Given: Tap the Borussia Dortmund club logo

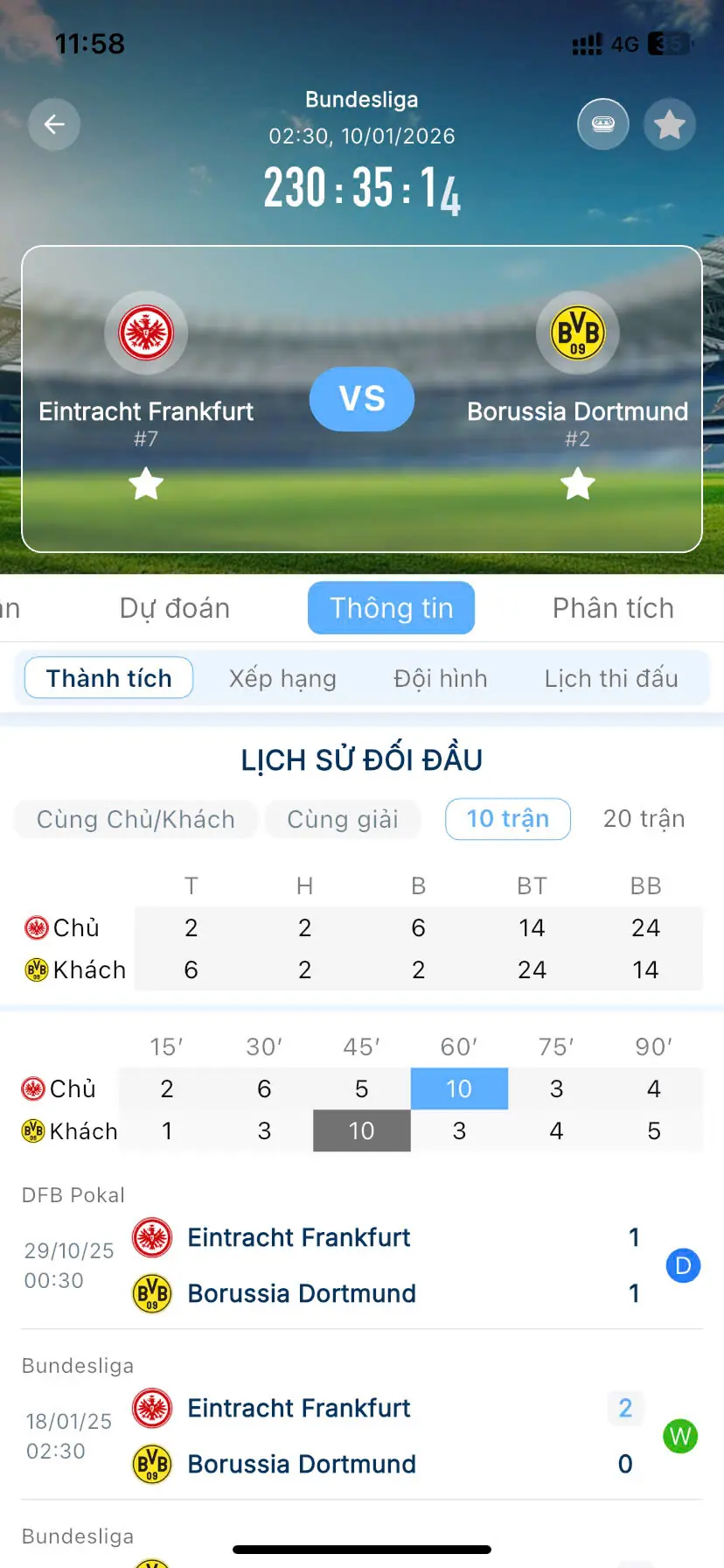Looking at the screenshot, I should click(578, 332).
